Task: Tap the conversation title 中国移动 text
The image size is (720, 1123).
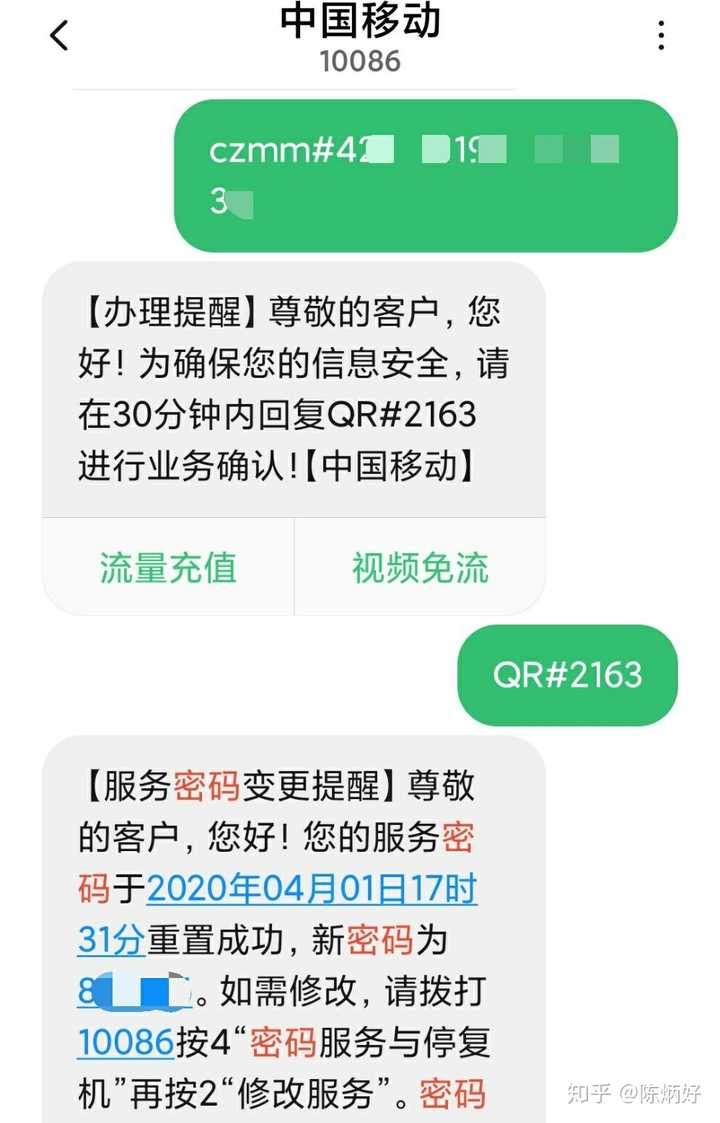Action: [x=360, y=22]
